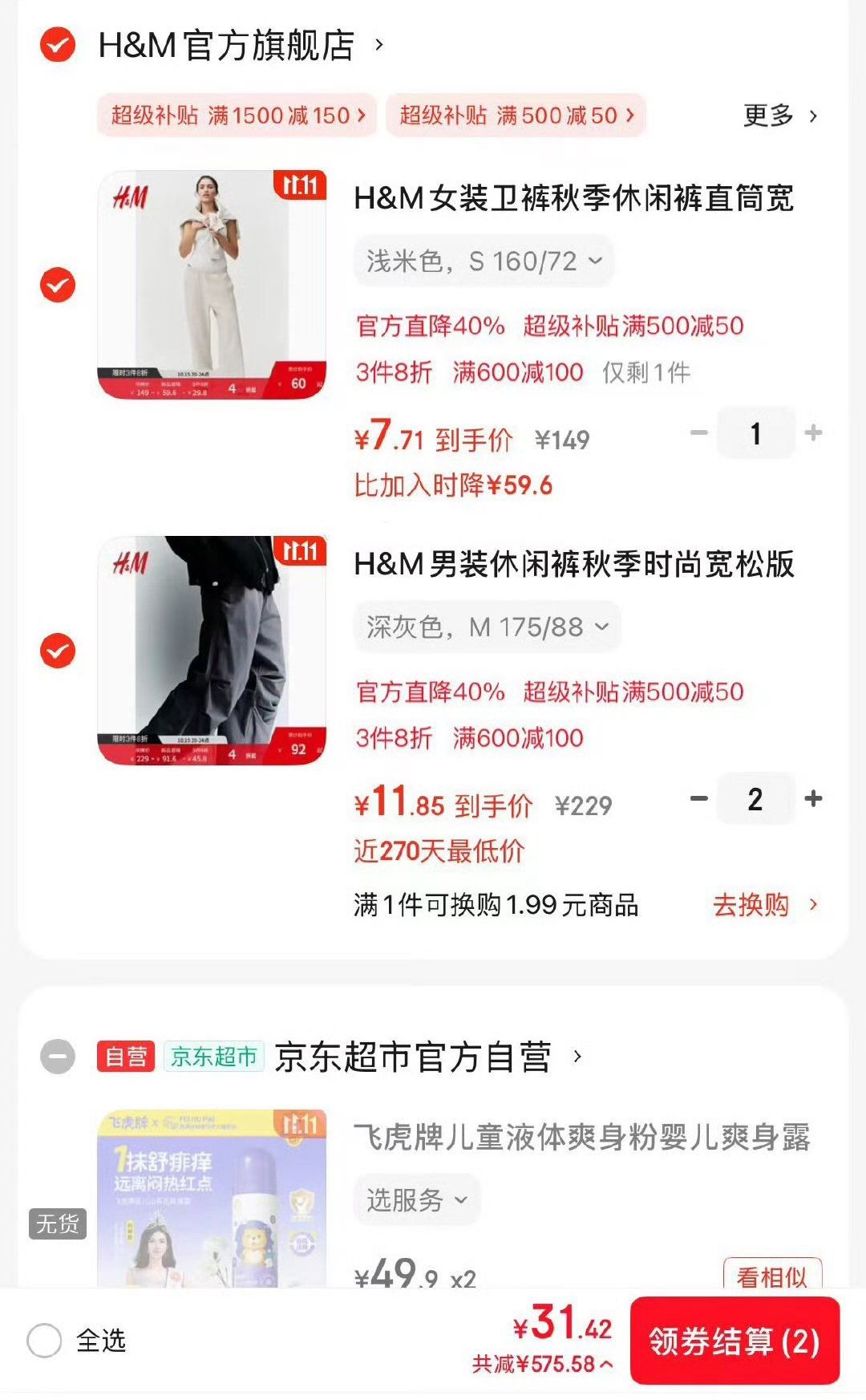Change the 深灰色, M 175/88 variant
Image resolution: width=866 pixels, height=1400 pixels.
click(x=487, y=627)
